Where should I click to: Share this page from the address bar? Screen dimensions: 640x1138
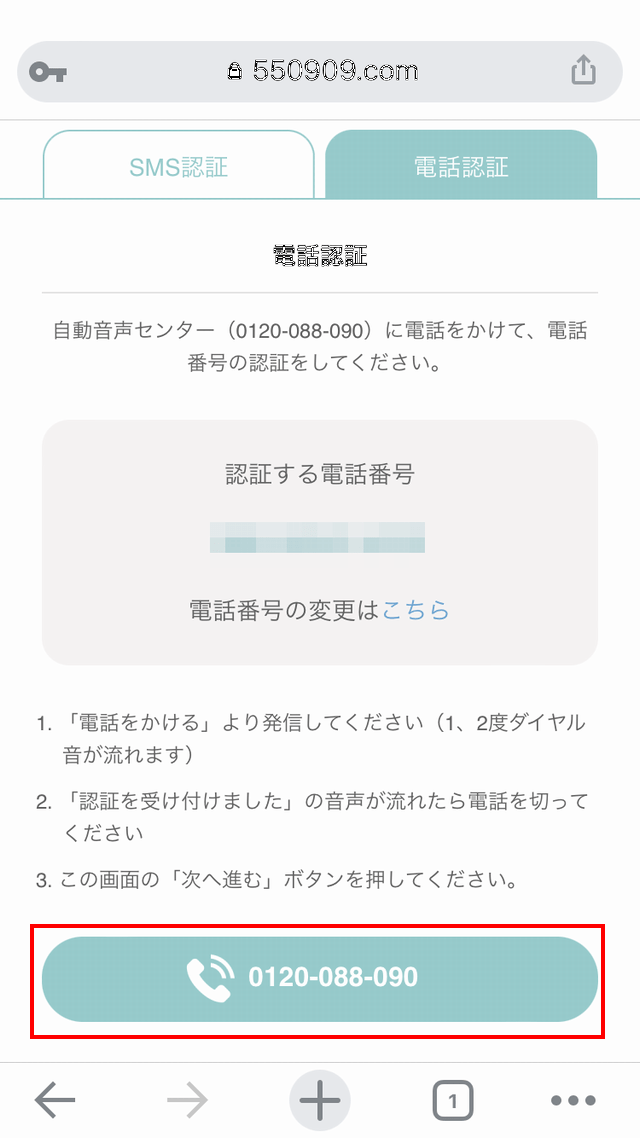583,71
